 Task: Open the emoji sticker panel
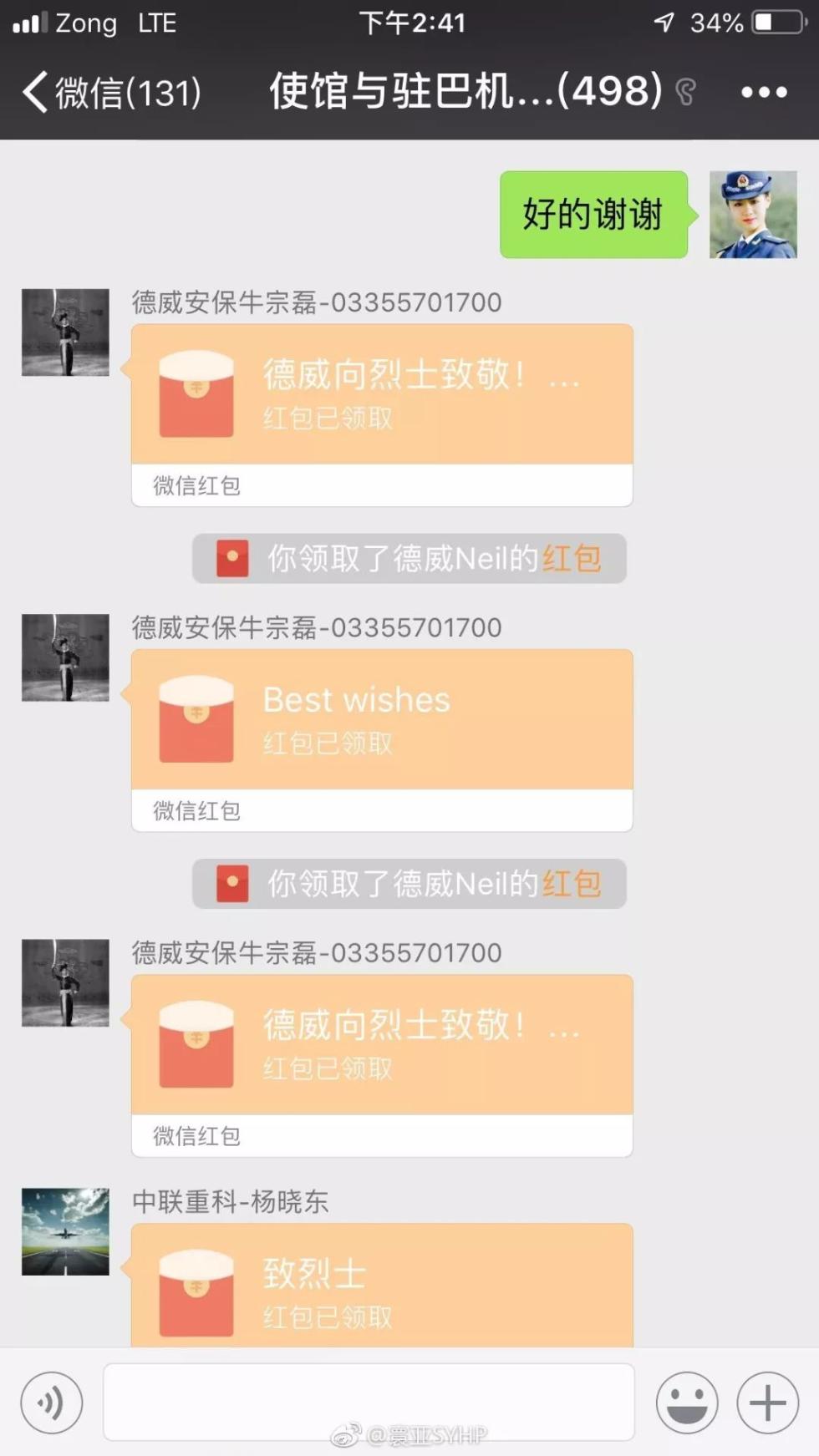click(686, 1403)
